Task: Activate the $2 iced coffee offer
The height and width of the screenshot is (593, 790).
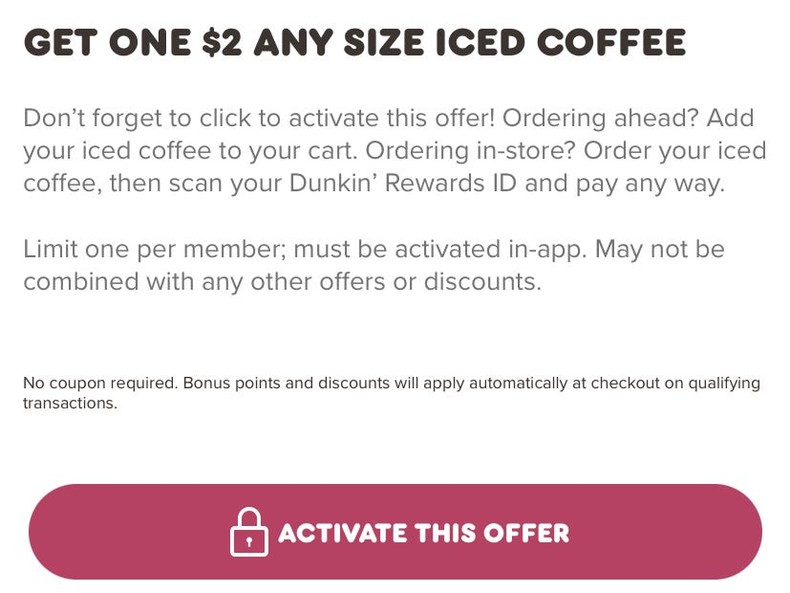Action: [x=395, y=532]
